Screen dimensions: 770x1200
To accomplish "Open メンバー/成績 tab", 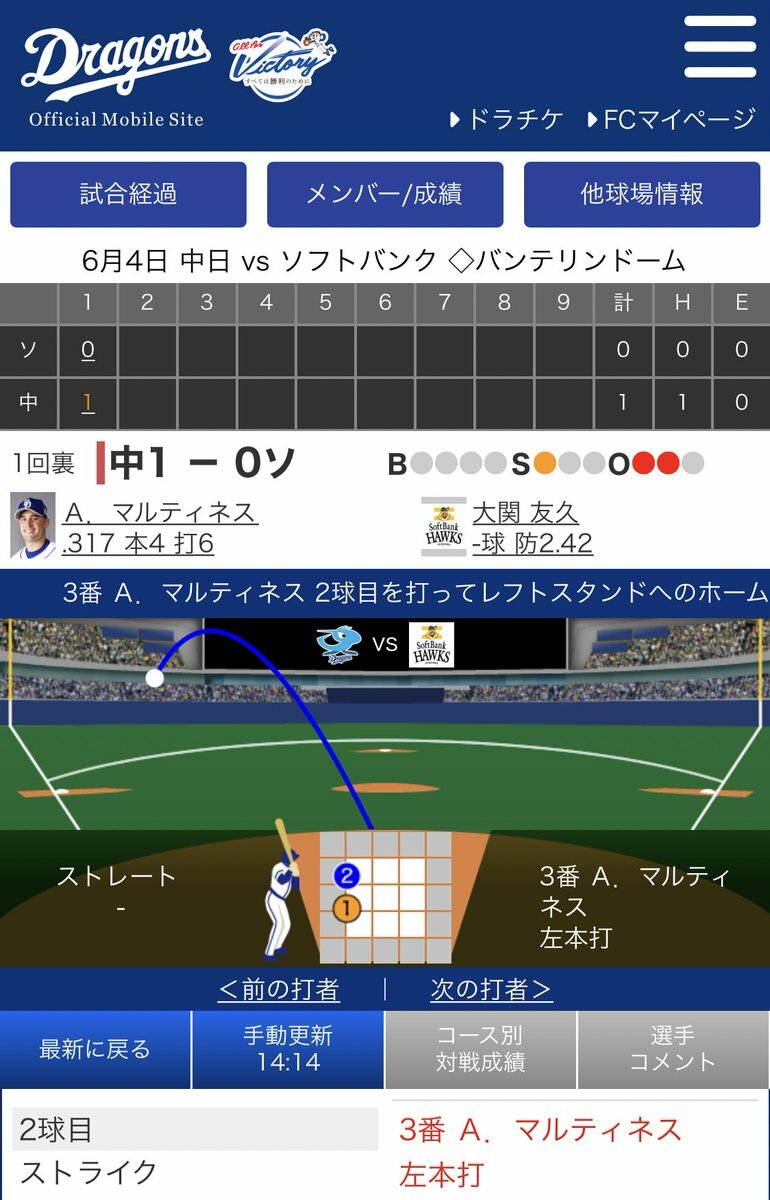I will pos(384,194).
